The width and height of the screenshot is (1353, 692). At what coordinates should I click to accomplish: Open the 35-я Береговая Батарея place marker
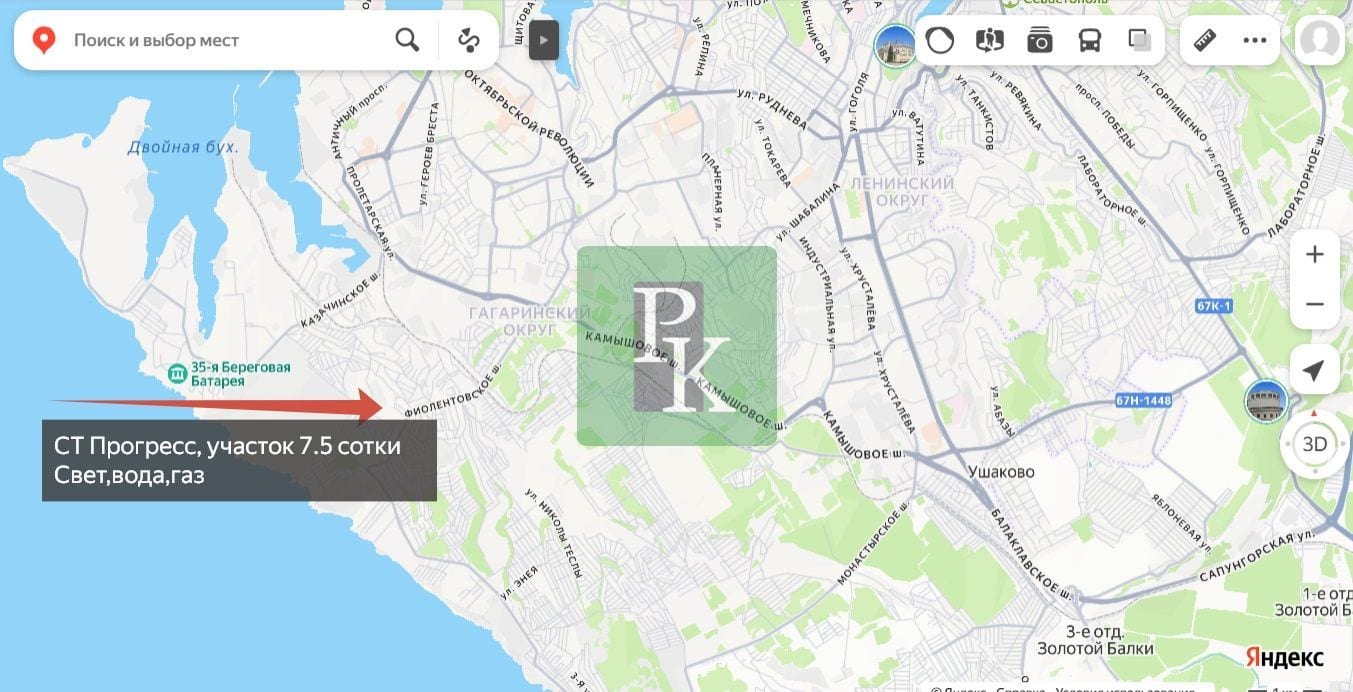point(178,374)
